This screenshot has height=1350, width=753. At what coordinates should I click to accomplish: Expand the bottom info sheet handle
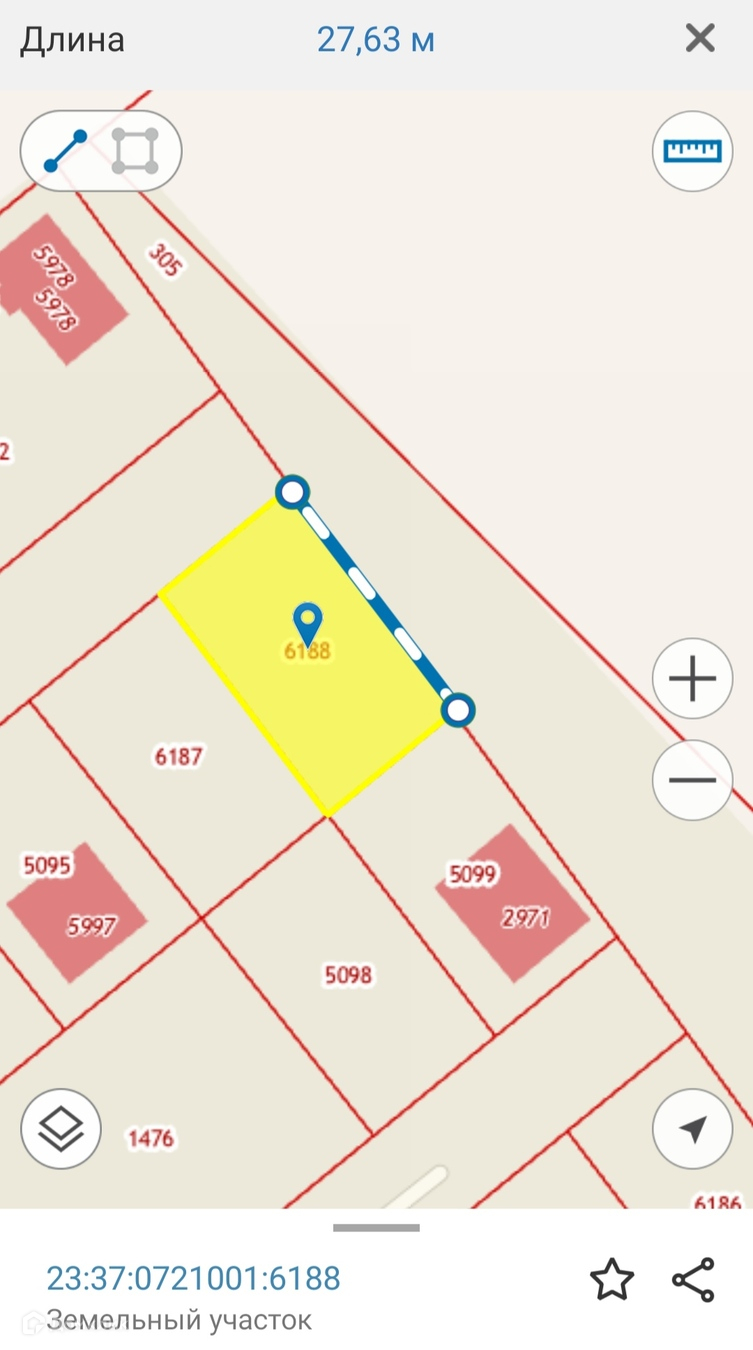click(376, 1228)
